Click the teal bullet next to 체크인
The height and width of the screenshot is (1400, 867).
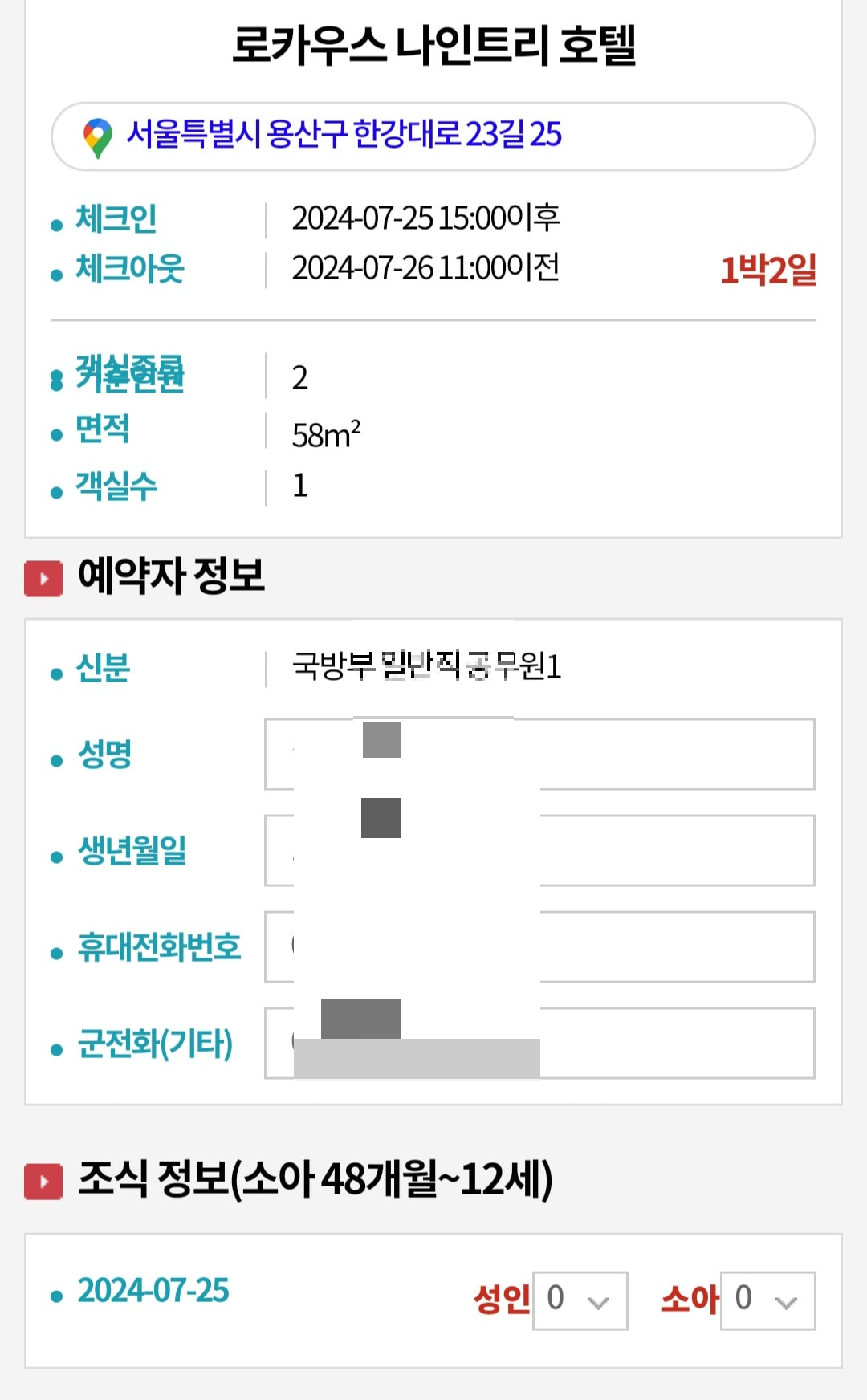(x=55, y=223)
